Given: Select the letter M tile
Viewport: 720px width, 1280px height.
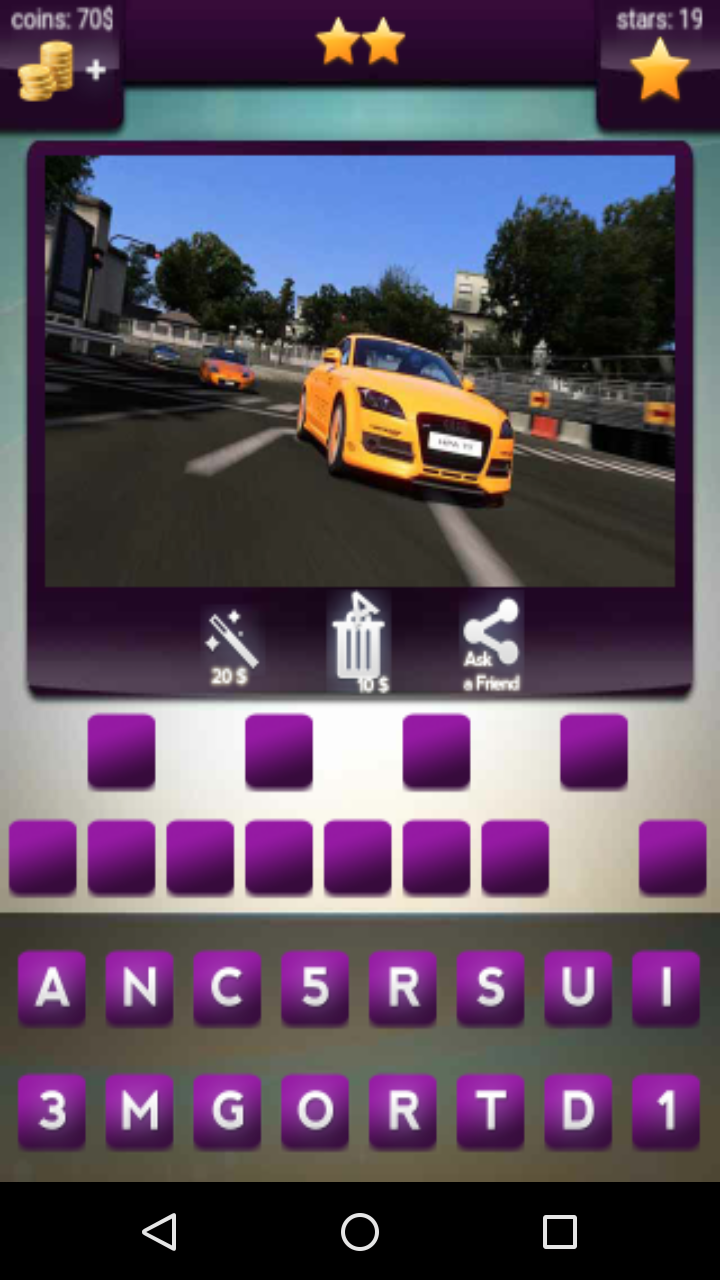Looking at the screenshot, I should pos(139,1111).
